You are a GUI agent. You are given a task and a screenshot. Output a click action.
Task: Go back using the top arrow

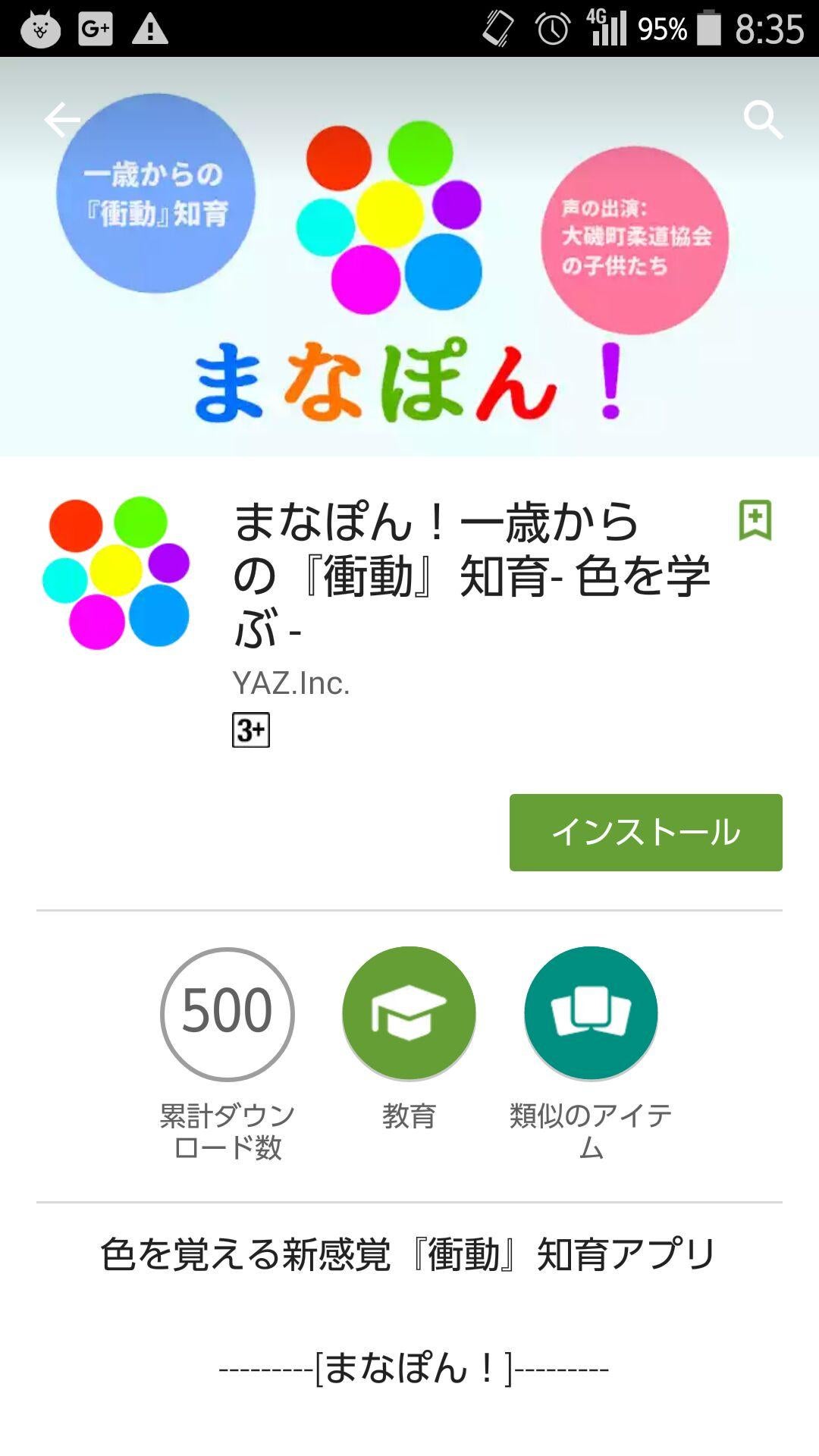61,120
